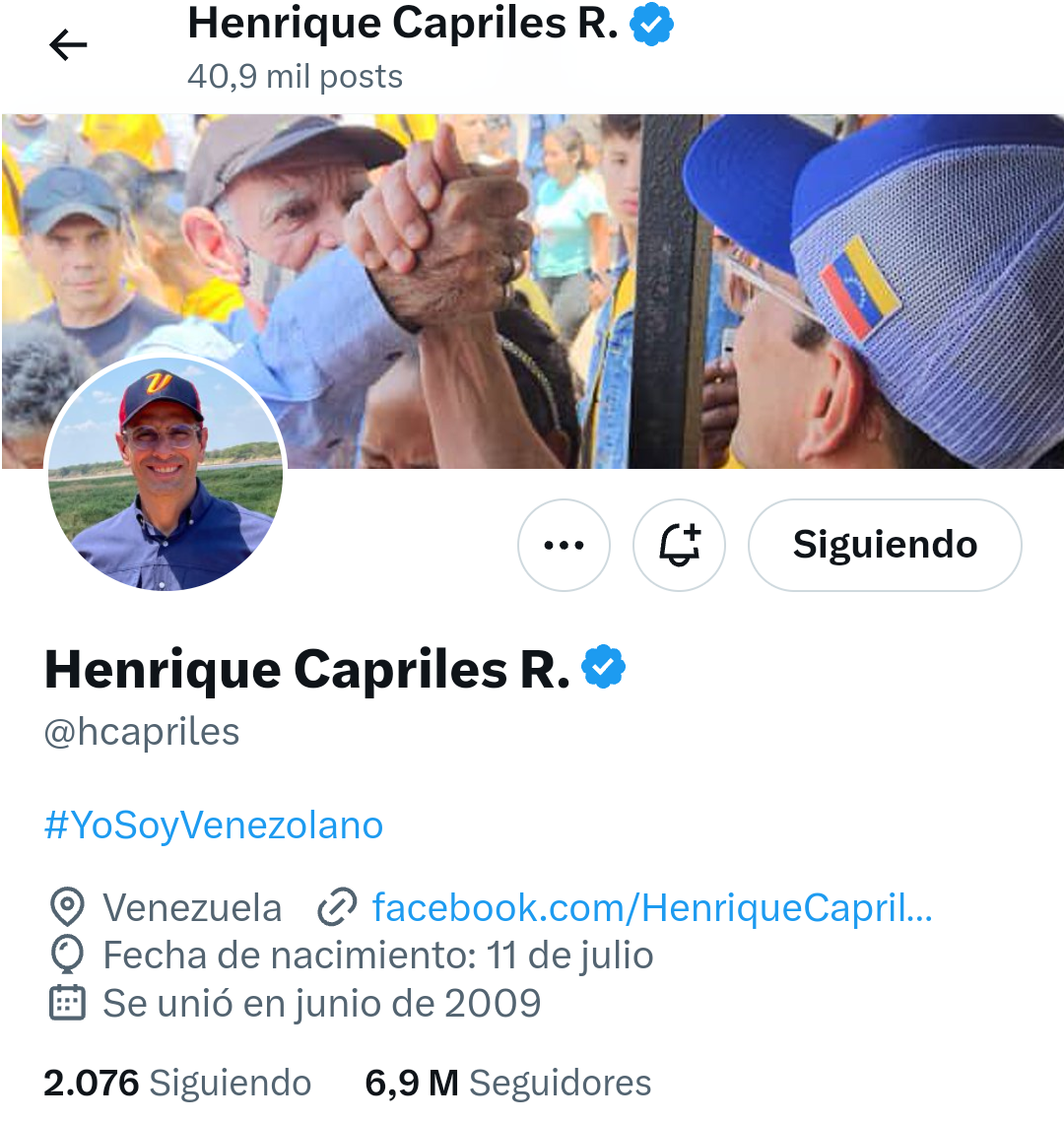Tap the Siguiendo button to unfollow
The image size is (1064, 1121).
tap(885, 545)
